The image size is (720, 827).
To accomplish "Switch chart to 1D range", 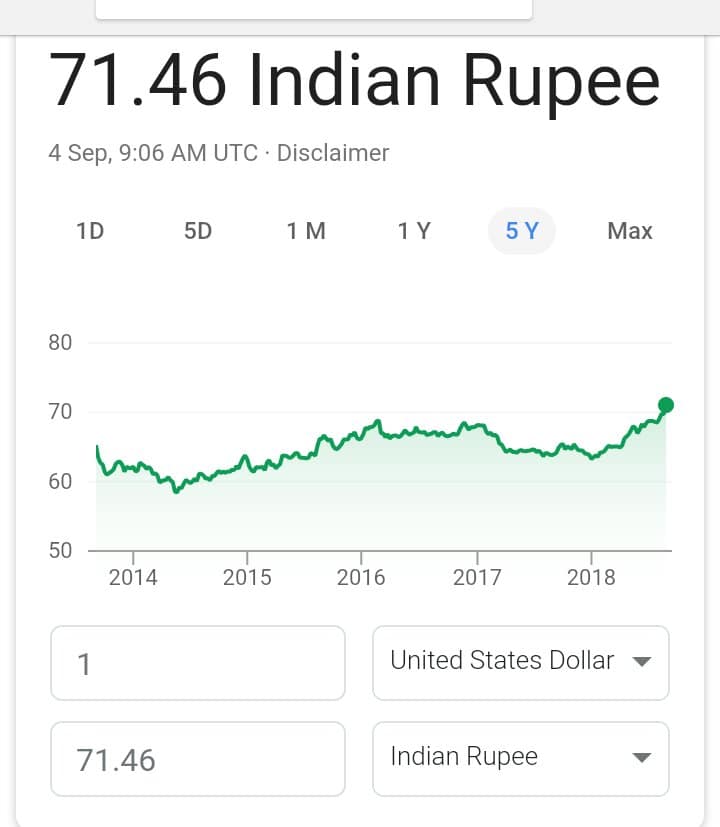I will pyautogui.click(x=90, y=231).
